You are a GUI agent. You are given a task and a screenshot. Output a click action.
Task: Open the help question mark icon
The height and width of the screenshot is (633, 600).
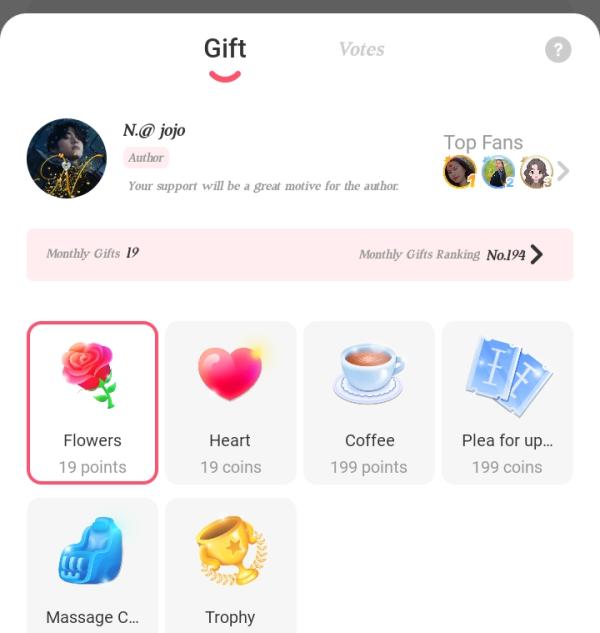pos(558,50)
